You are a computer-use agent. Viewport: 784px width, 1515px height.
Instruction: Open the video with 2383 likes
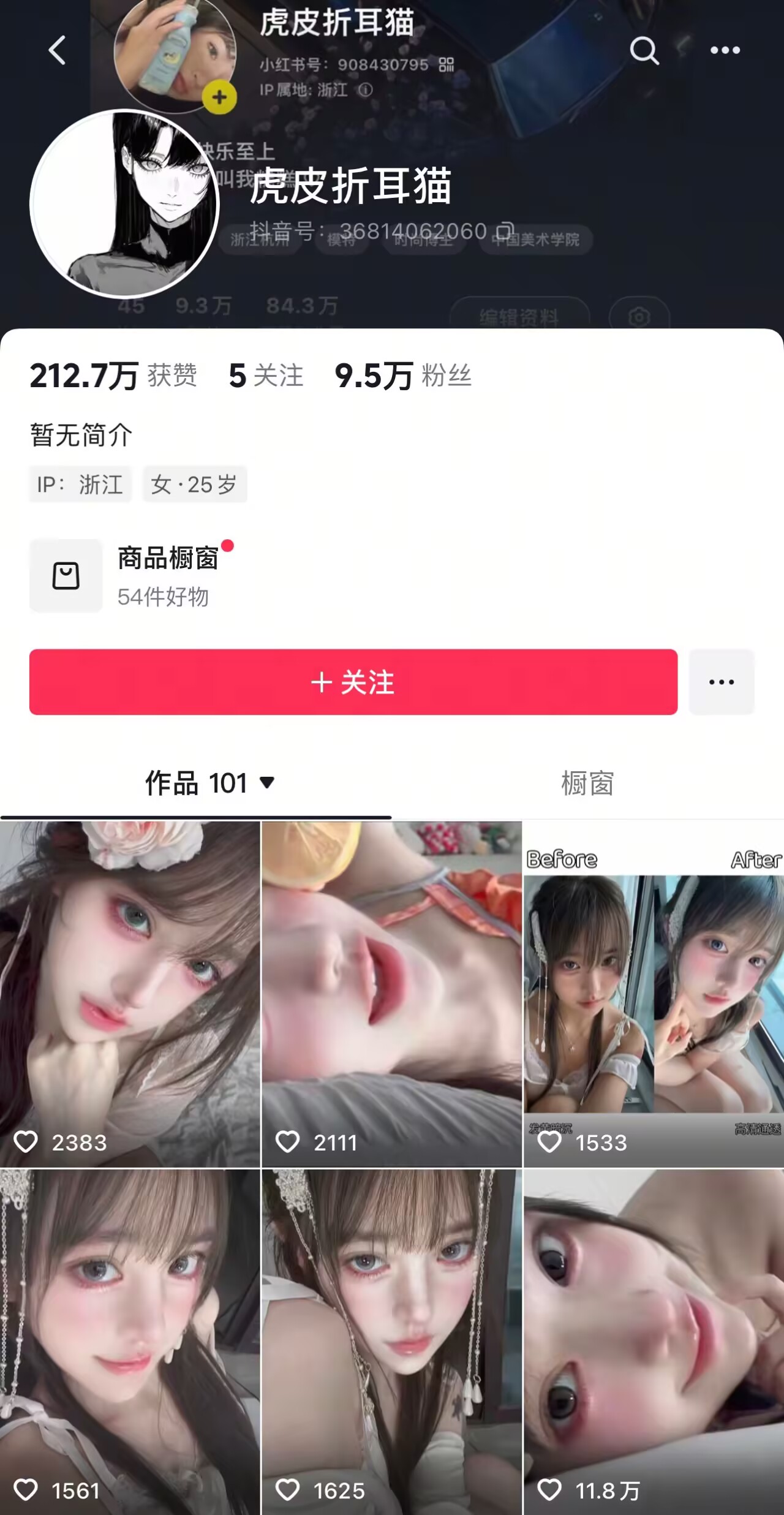point(130,992)
